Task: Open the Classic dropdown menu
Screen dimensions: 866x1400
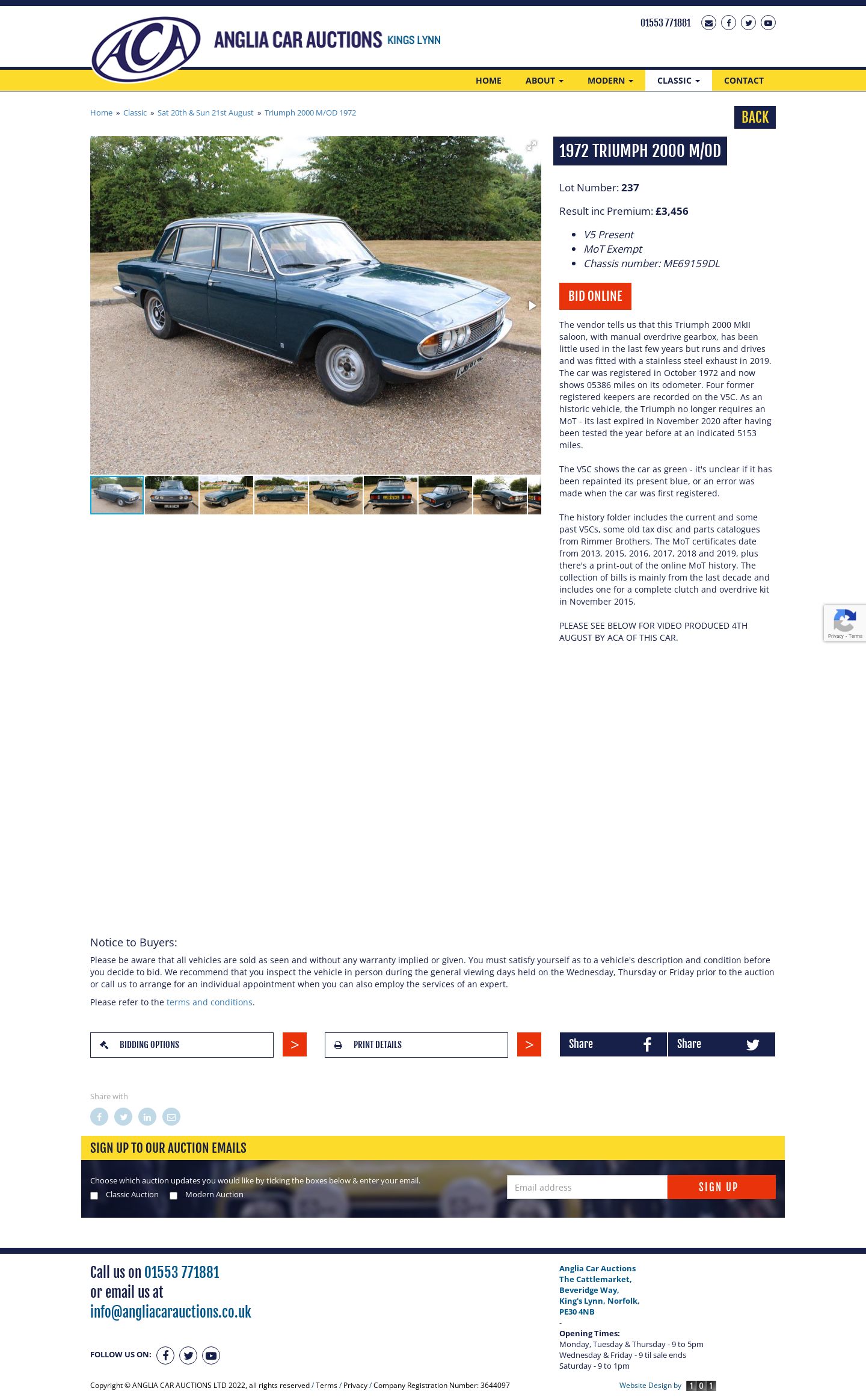Action: click(x=678, y=81)
